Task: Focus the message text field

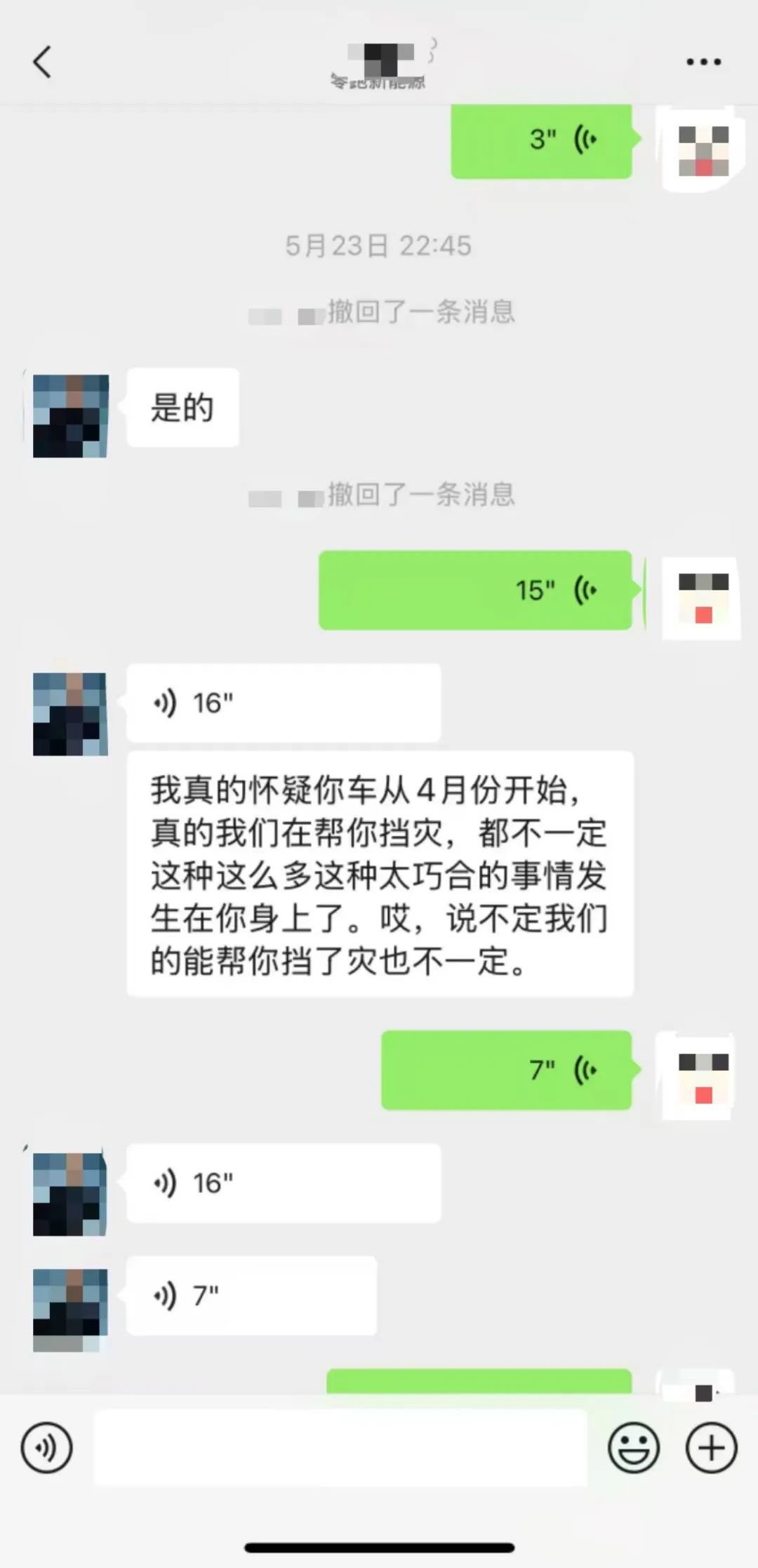Action: [x=340, y=1448]
